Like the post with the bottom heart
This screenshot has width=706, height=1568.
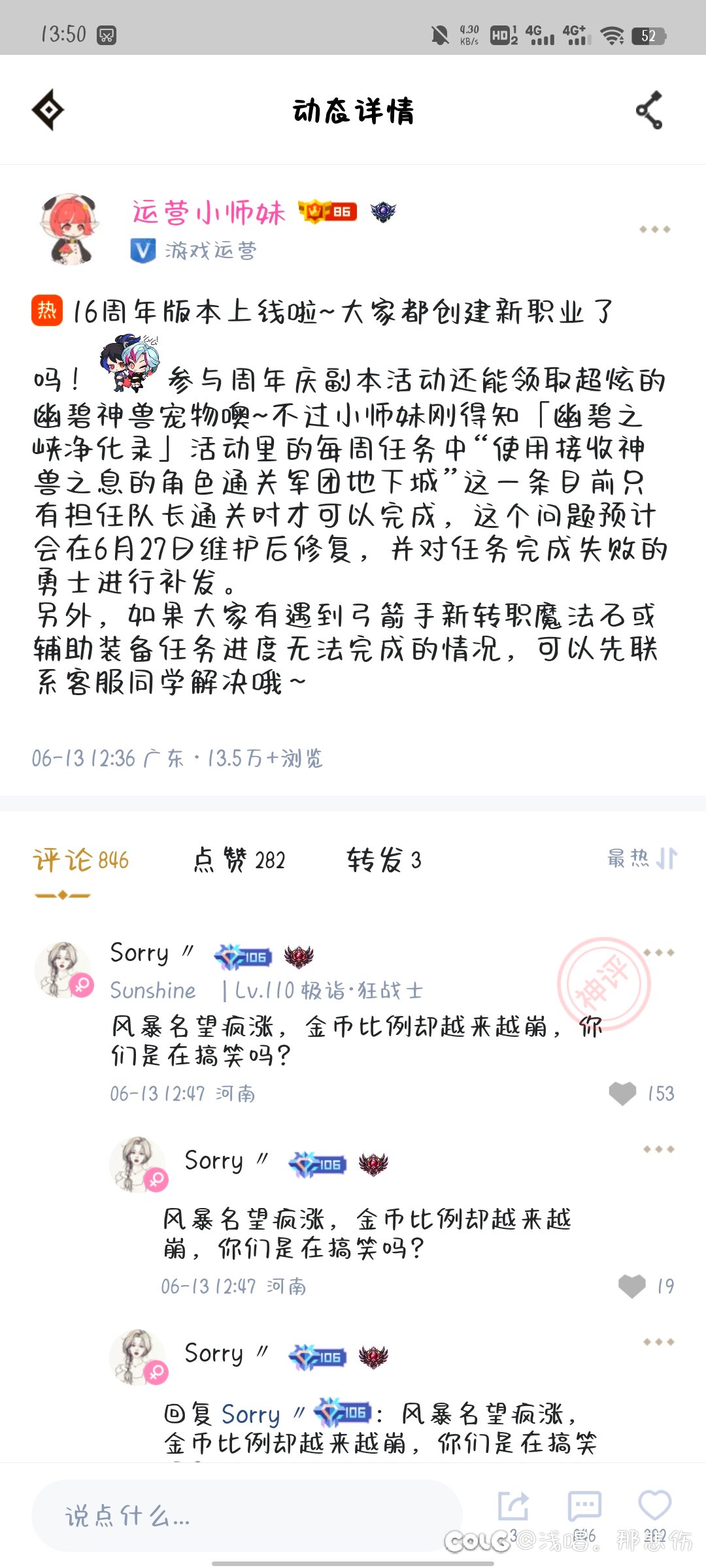[654, 1506]
